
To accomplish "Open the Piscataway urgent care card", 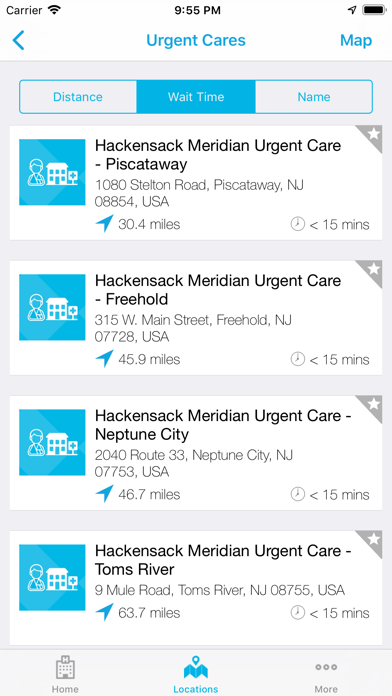I will [196, 183].
